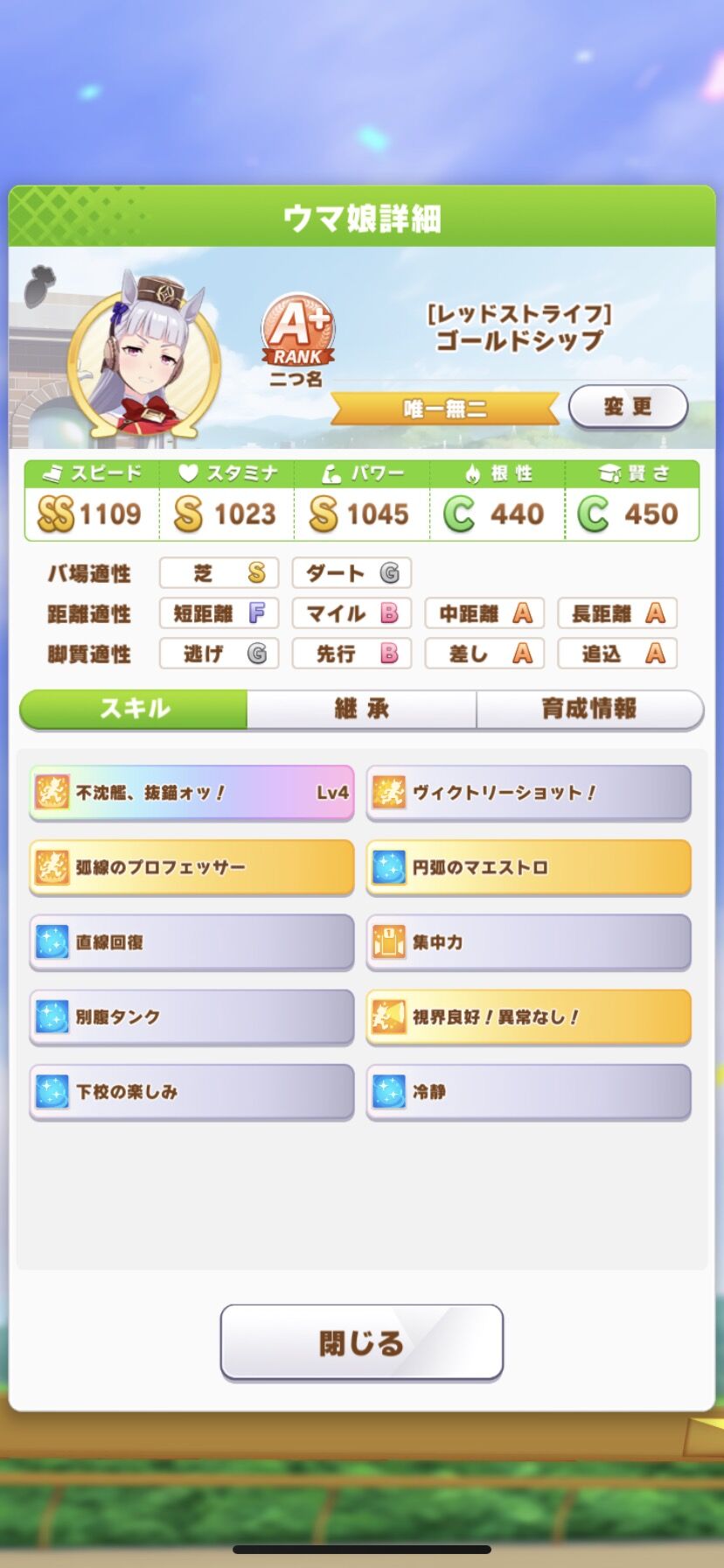Show details for 別腹タンク
The image size is (724, 1568).
[191, 1017]
